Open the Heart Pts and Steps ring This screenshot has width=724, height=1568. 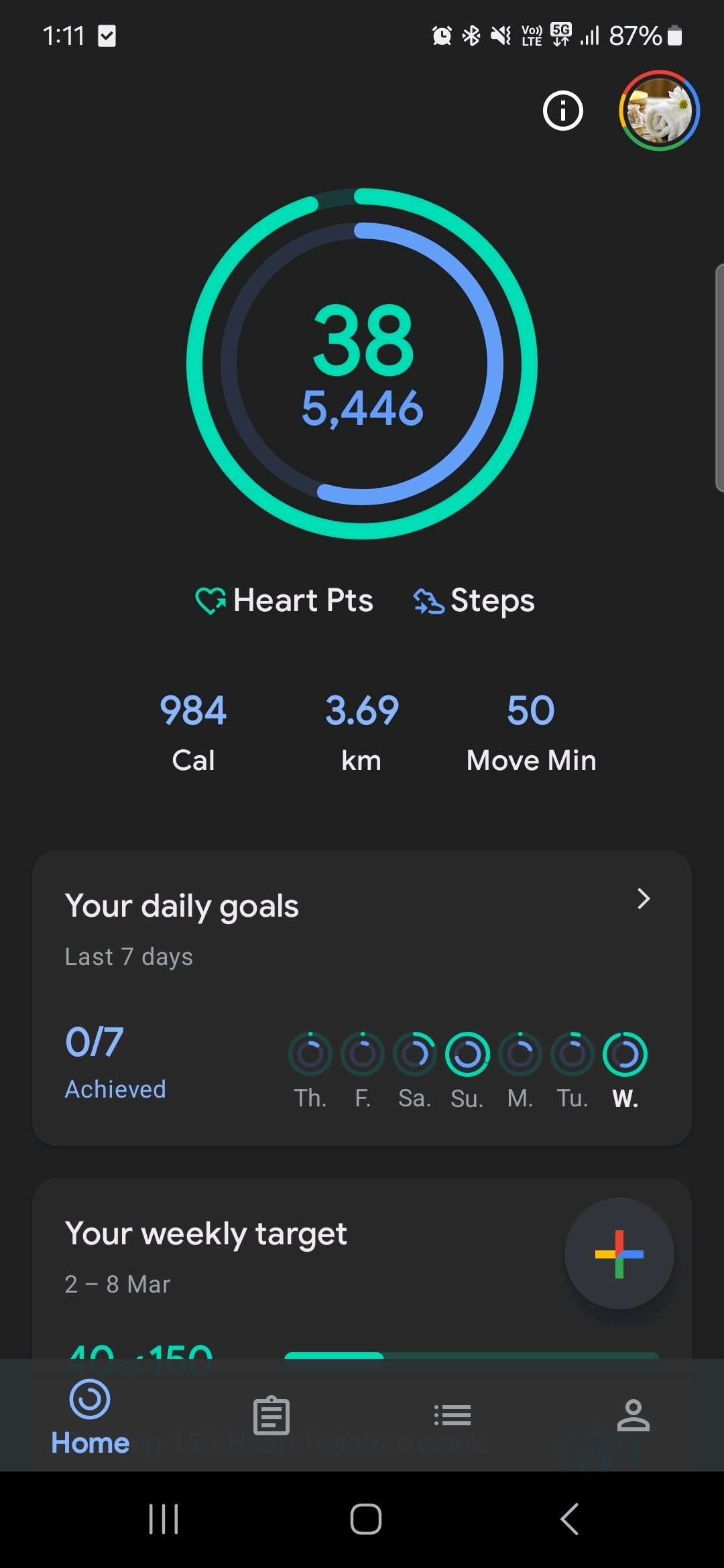pos(362,364)
